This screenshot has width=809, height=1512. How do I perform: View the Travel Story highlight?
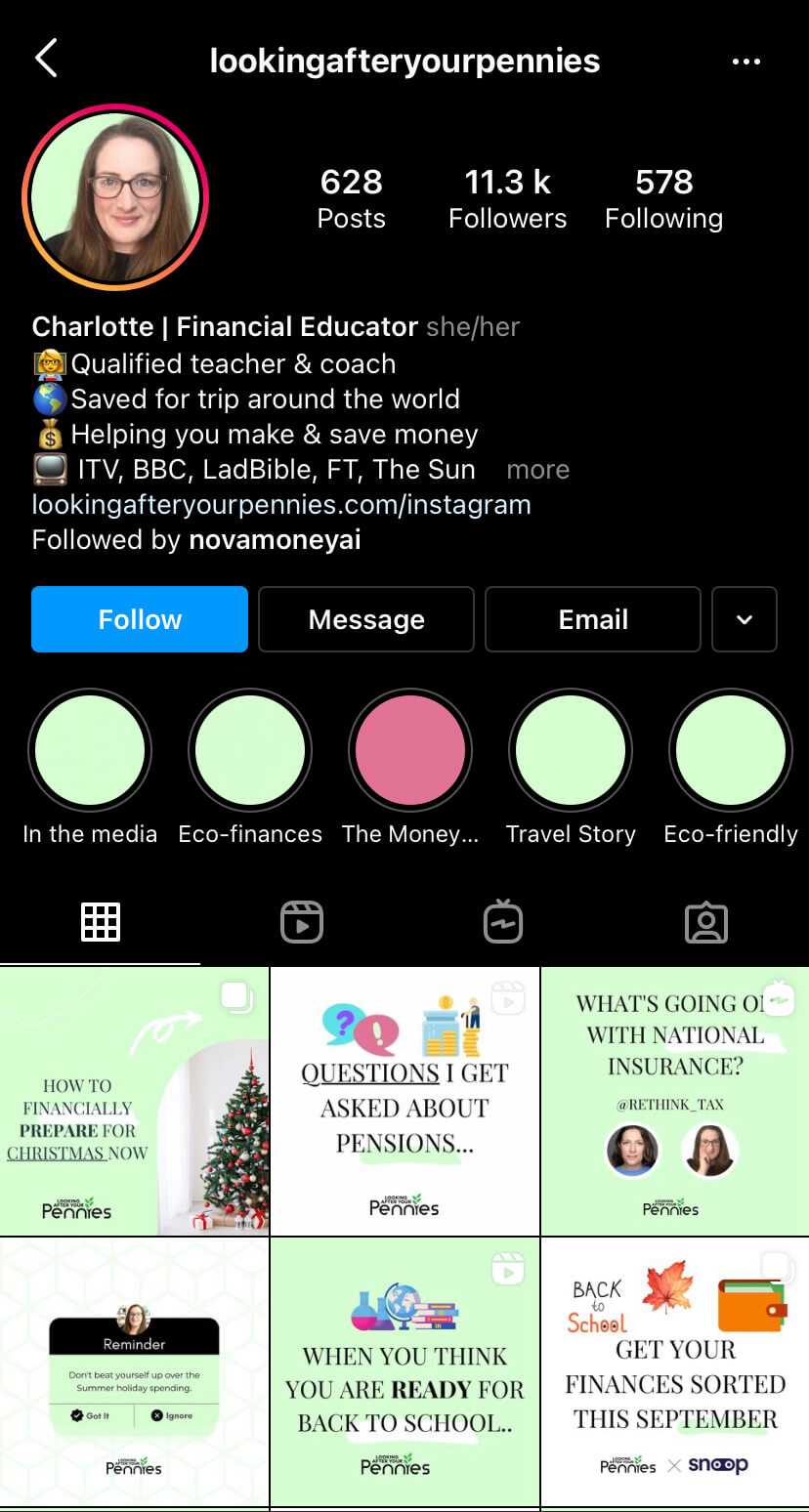(571, 751)
